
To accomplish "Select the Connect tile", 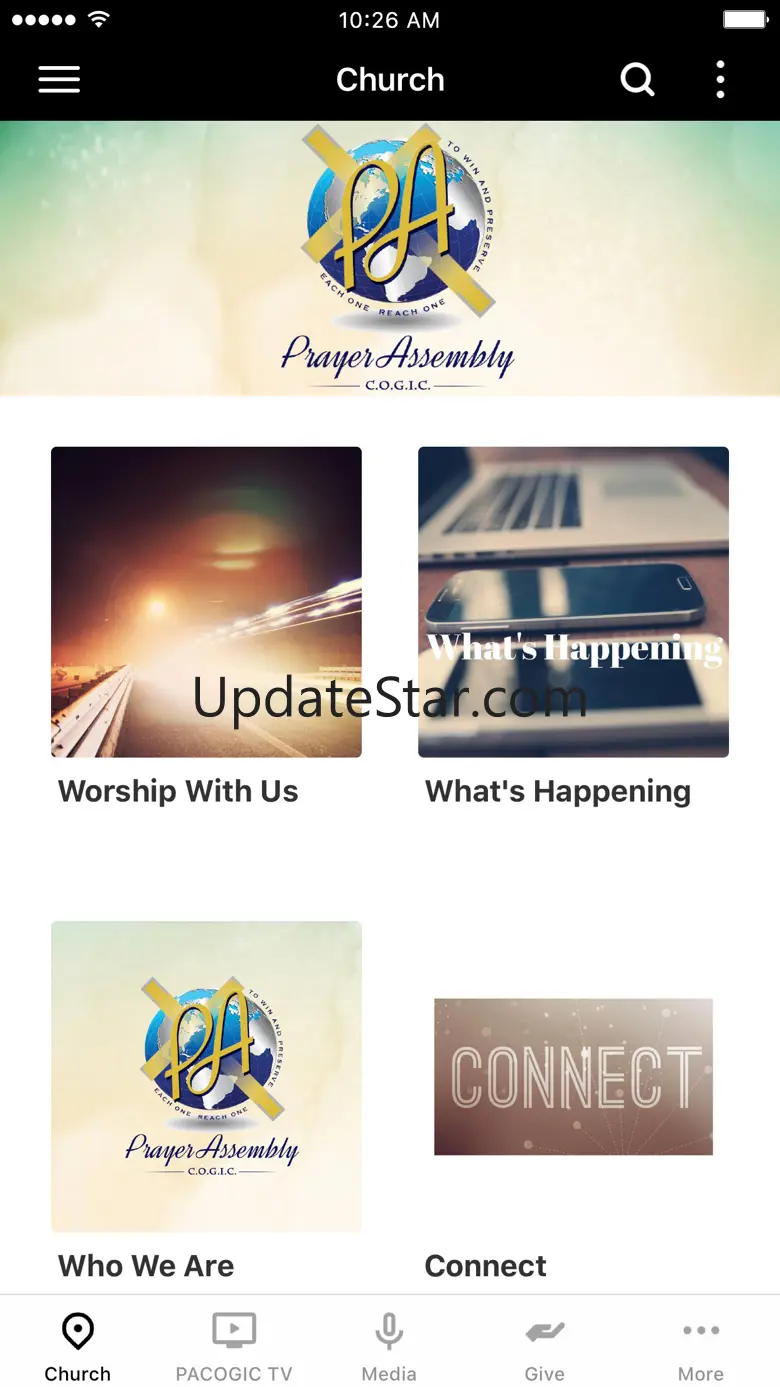I will [x=573, y=1076].
